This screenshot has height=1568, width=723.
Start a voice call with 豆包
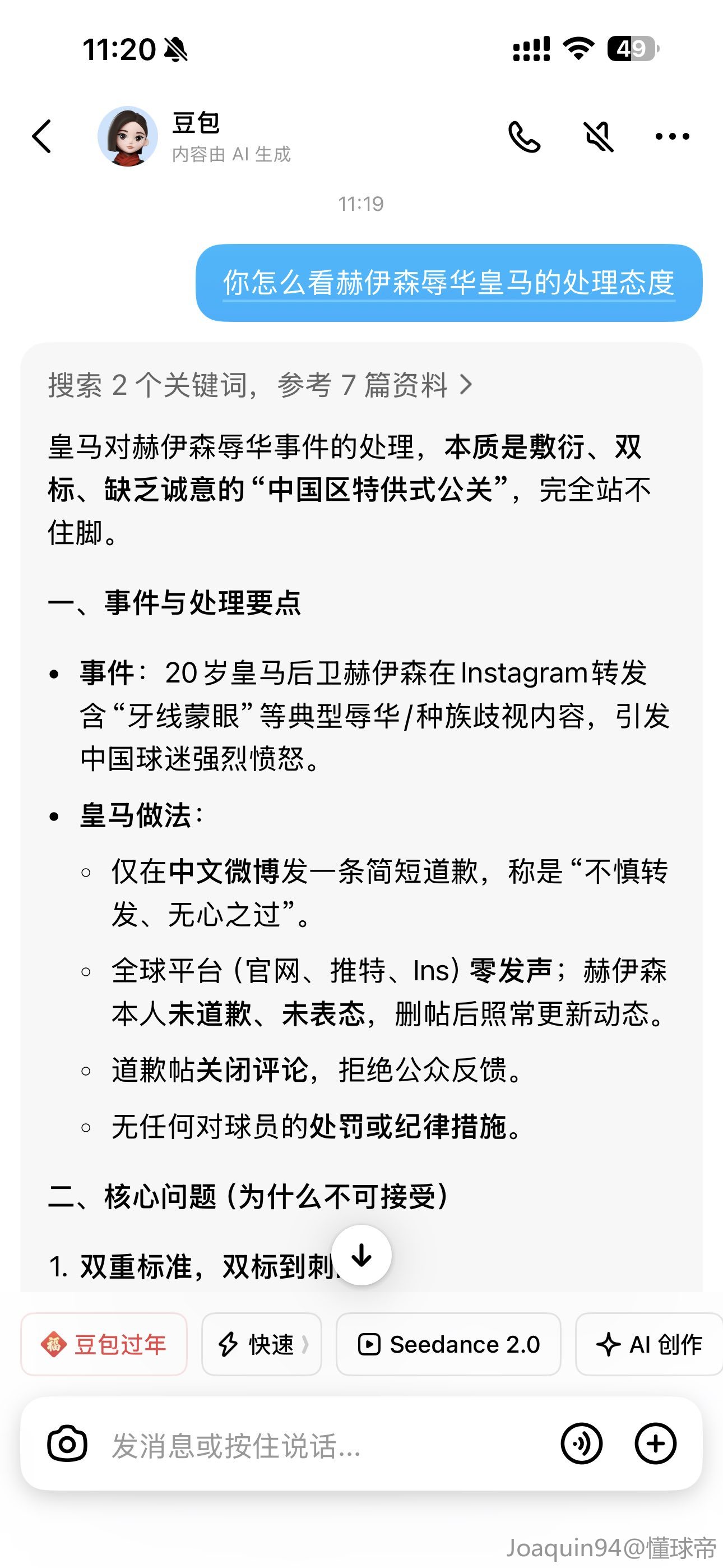(x=524, y=136)
